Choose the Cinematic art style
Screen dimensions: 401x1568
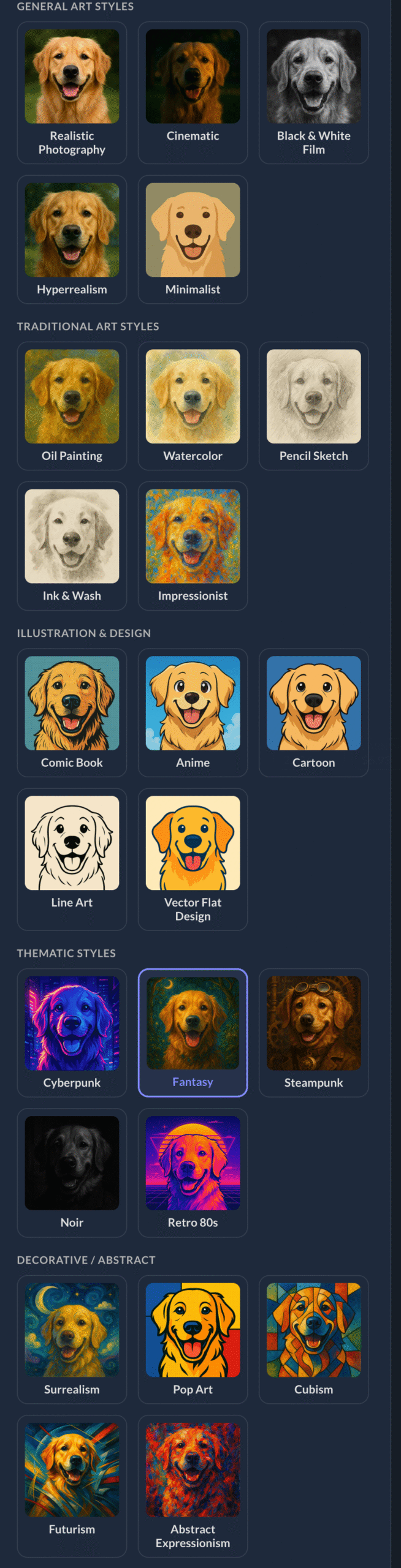tap(193, 92)
